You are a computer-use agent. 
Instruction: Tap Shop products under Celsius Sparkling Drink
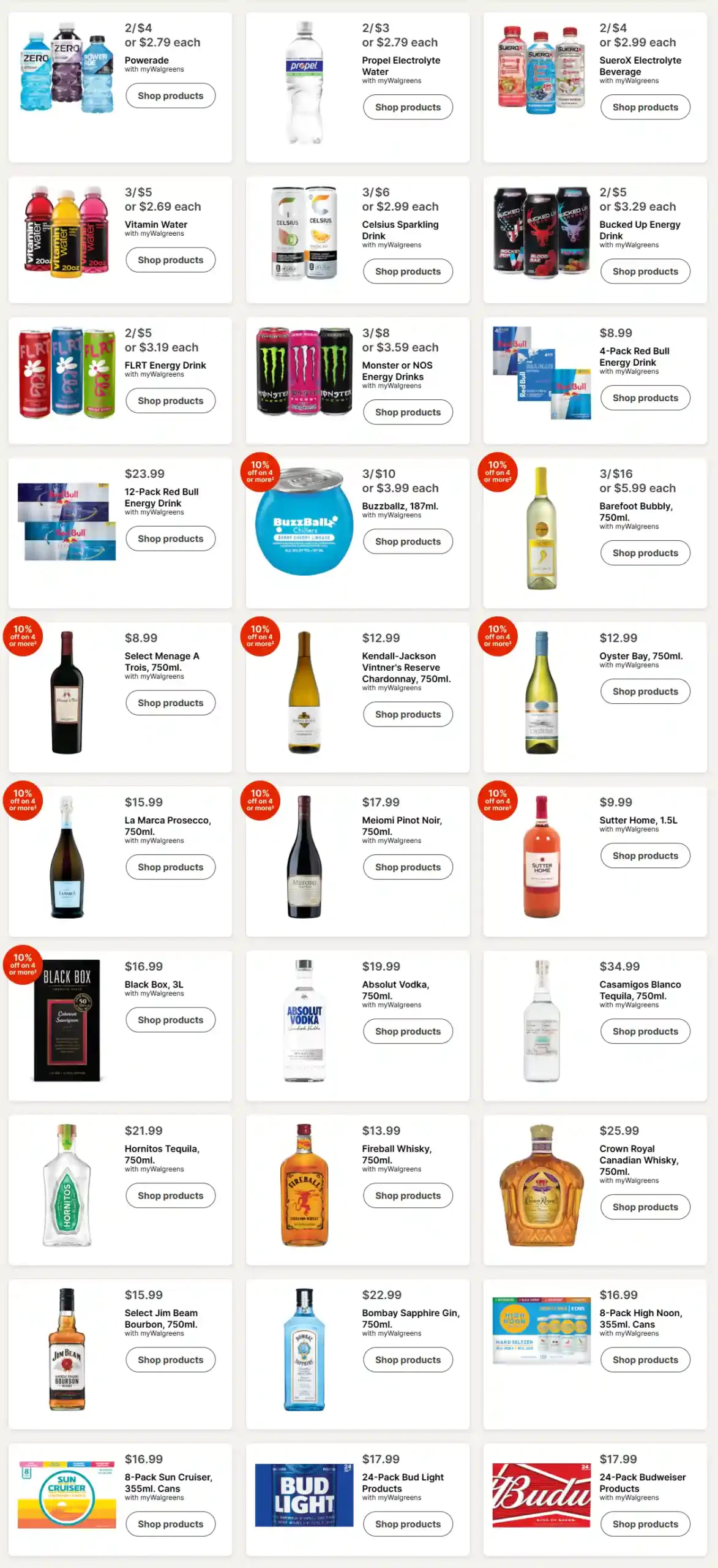(x=408, y=271)
